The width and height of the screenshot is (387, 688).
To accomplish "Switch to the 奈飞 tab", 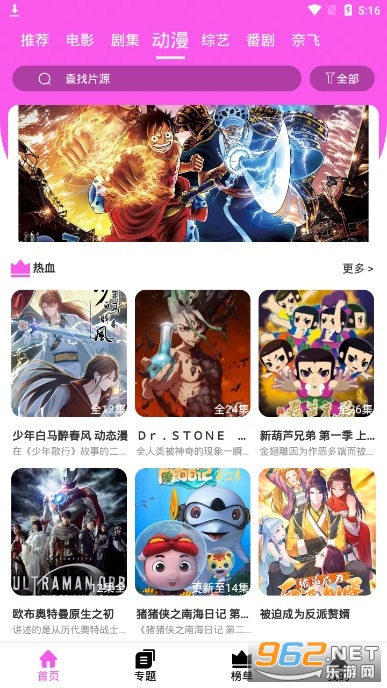I will 305,40.
